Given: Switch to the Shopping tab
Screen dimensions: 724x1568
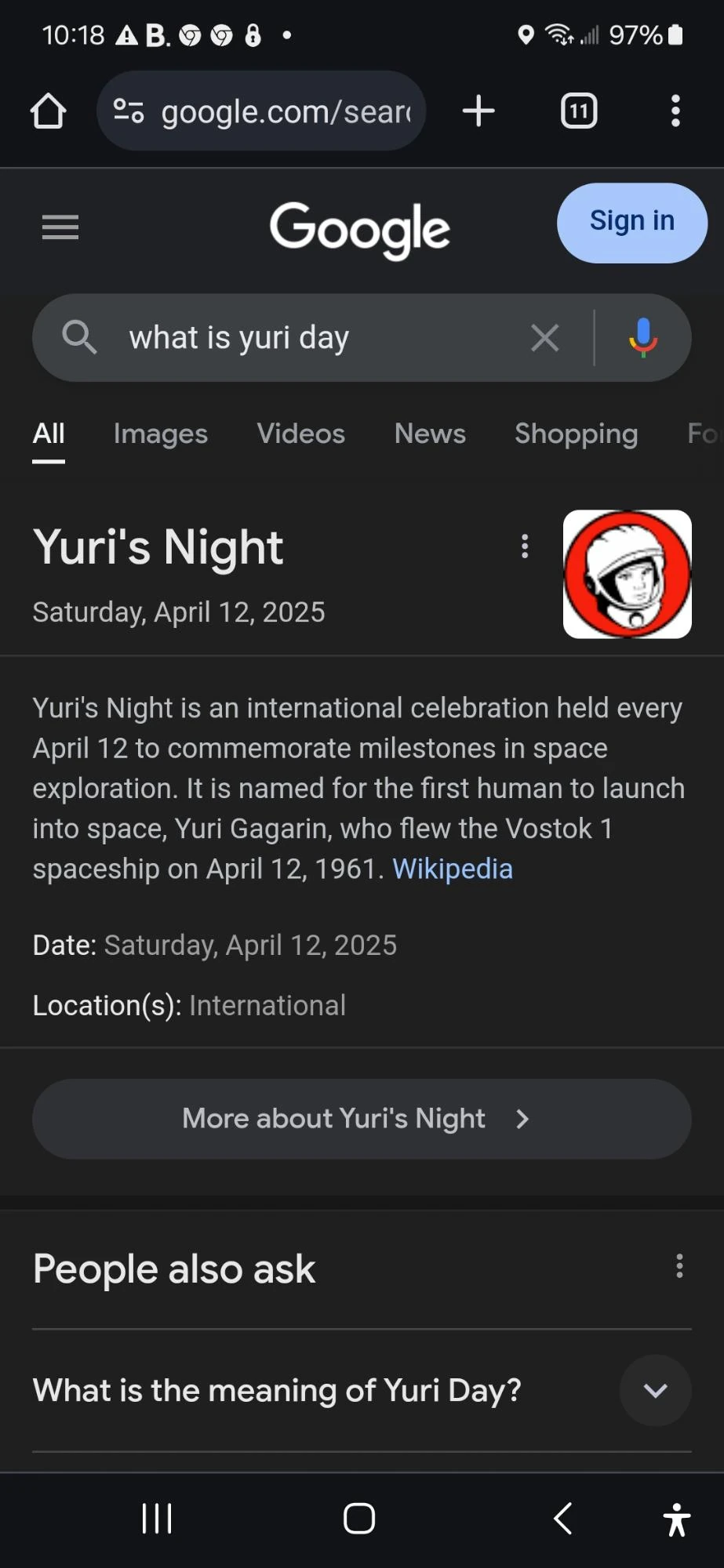Looking at the screenshot, I should coord(576,434).
